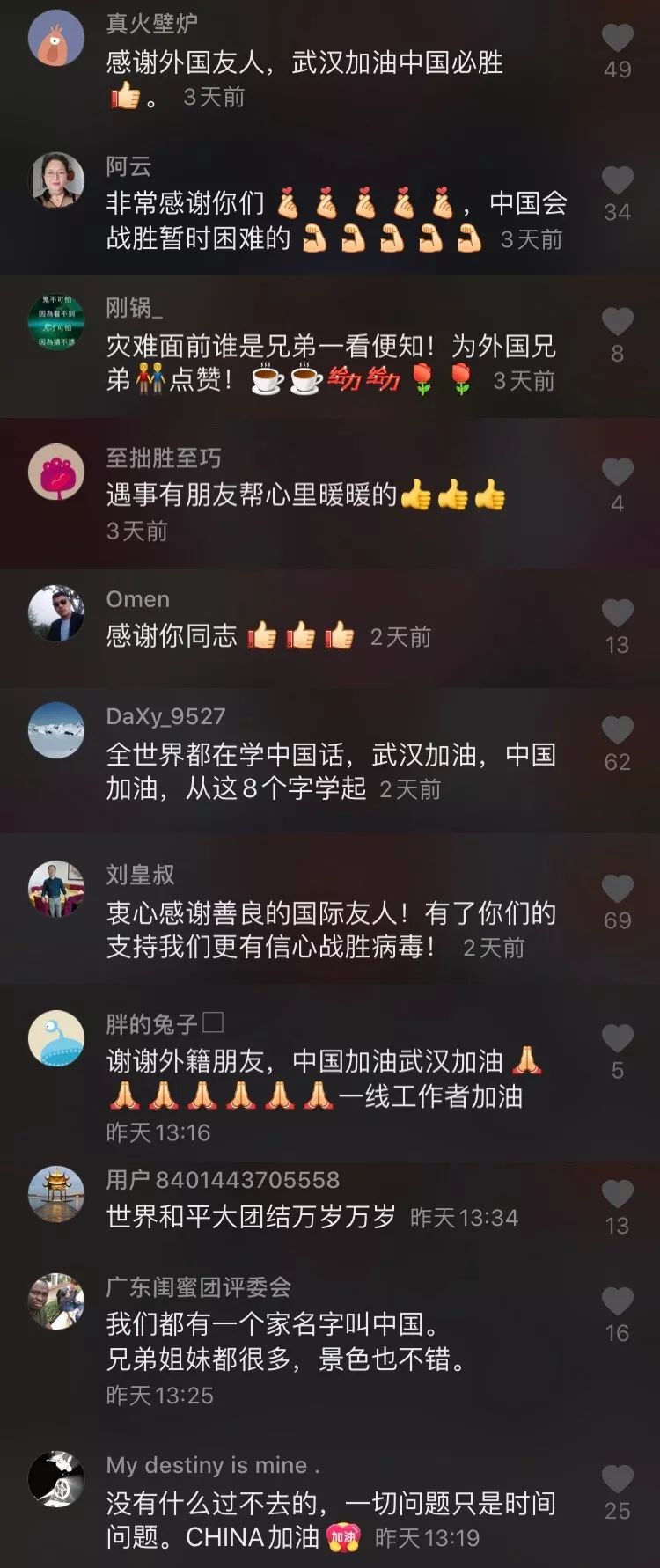This screenshot has width=660, height=1568.
Task: Open 广东闺蜜团评委会's avatar
Action: click(x=56, y=1301)
